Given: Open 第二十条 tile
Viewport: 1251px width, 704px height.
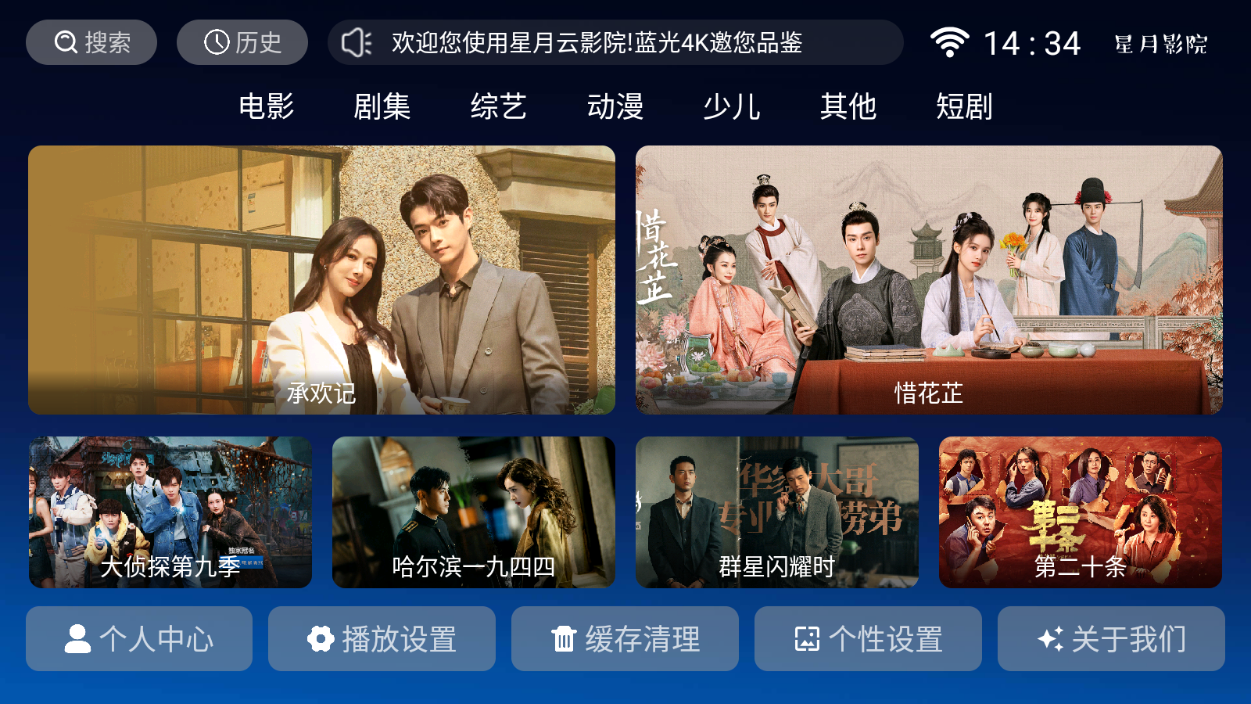Looking at the screenshot, I should click(1080, 512).
